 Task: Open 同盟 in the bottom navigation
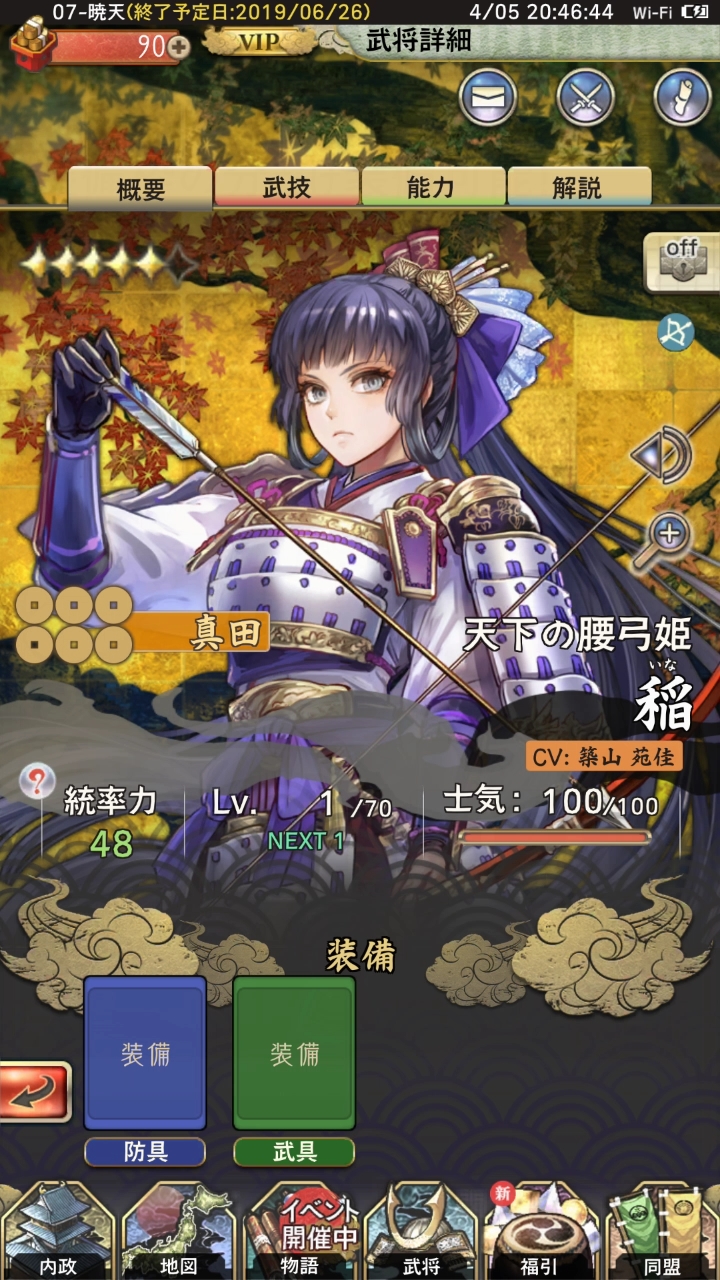(662, 1232)
